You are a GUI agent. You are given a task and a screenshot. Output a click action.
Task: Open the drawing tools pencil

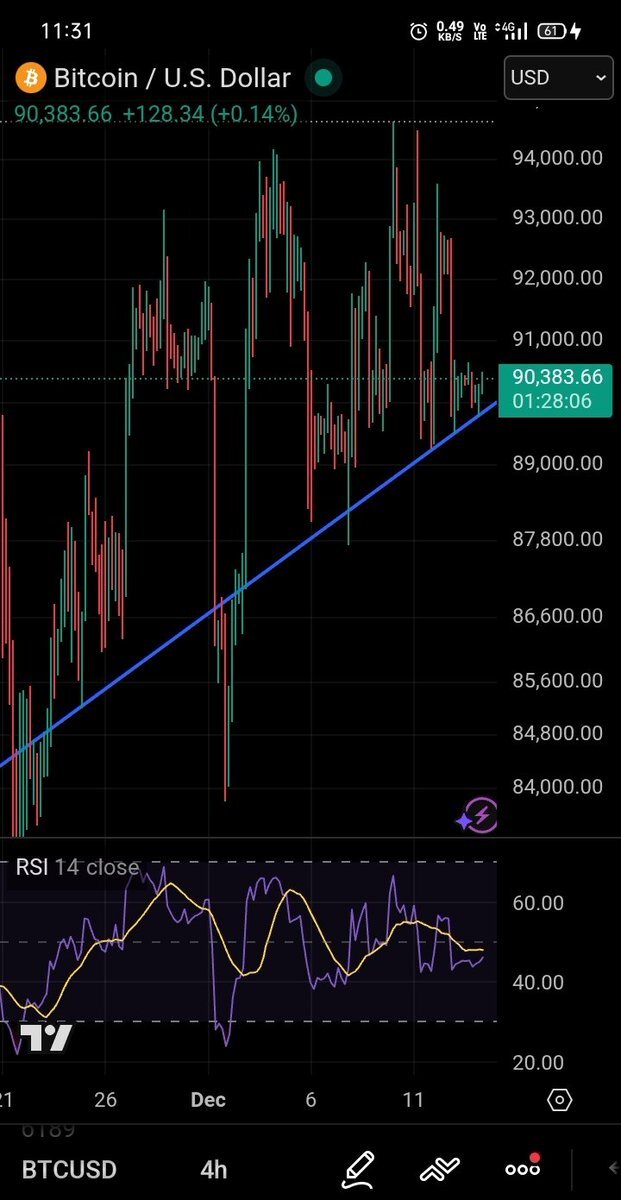click(x=357, y=1168)
